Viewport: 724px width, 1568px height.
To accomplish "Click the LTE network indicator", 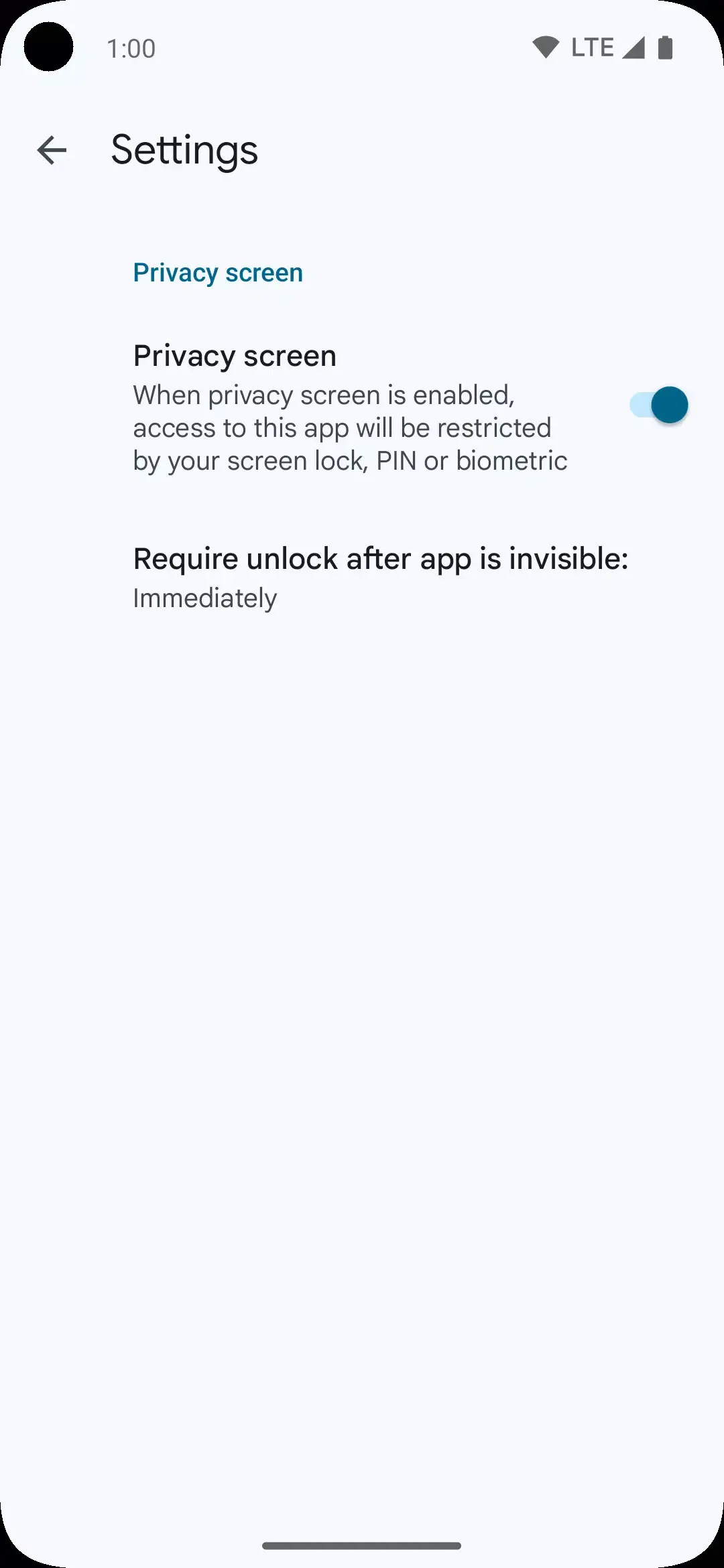I will (x=593, y=46).
